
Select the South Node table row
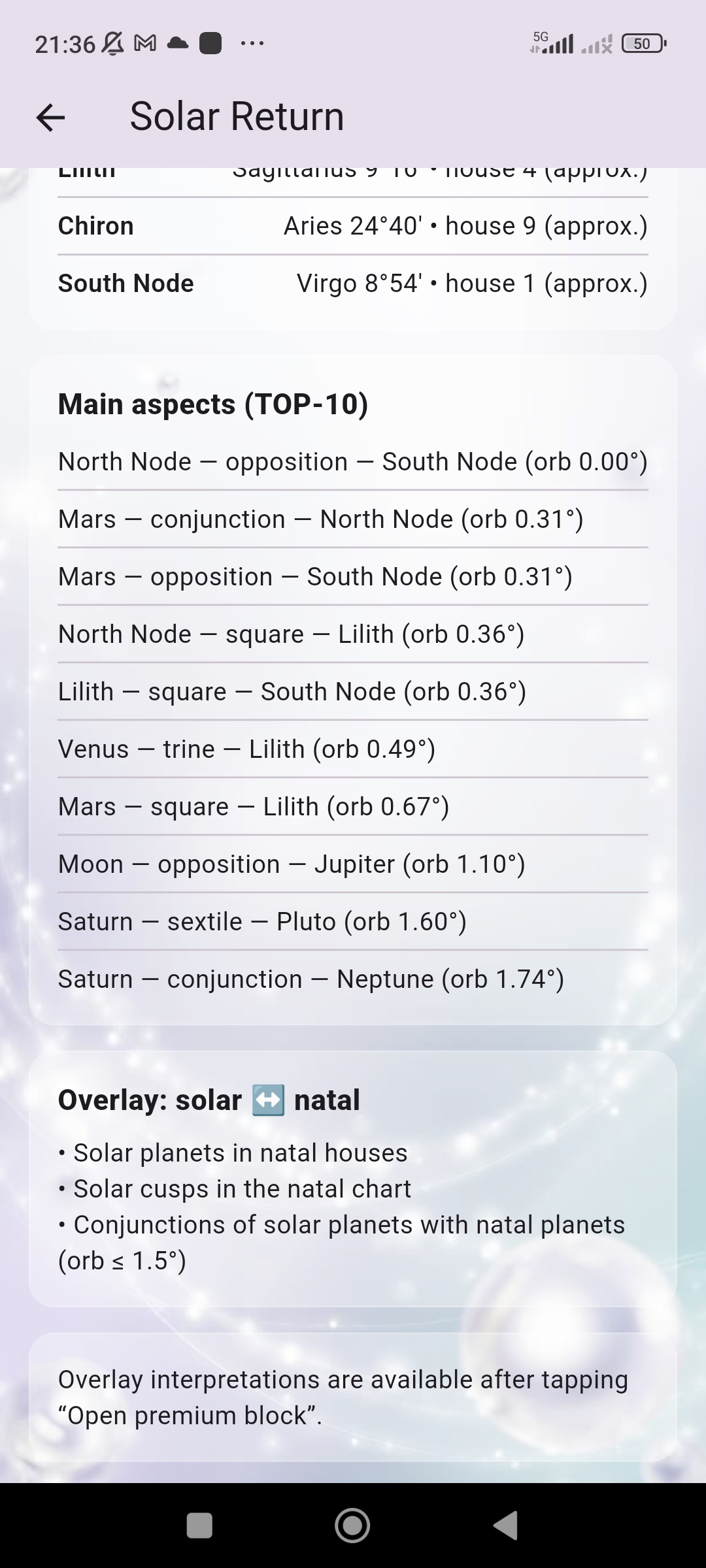click(x=353, y=283)
